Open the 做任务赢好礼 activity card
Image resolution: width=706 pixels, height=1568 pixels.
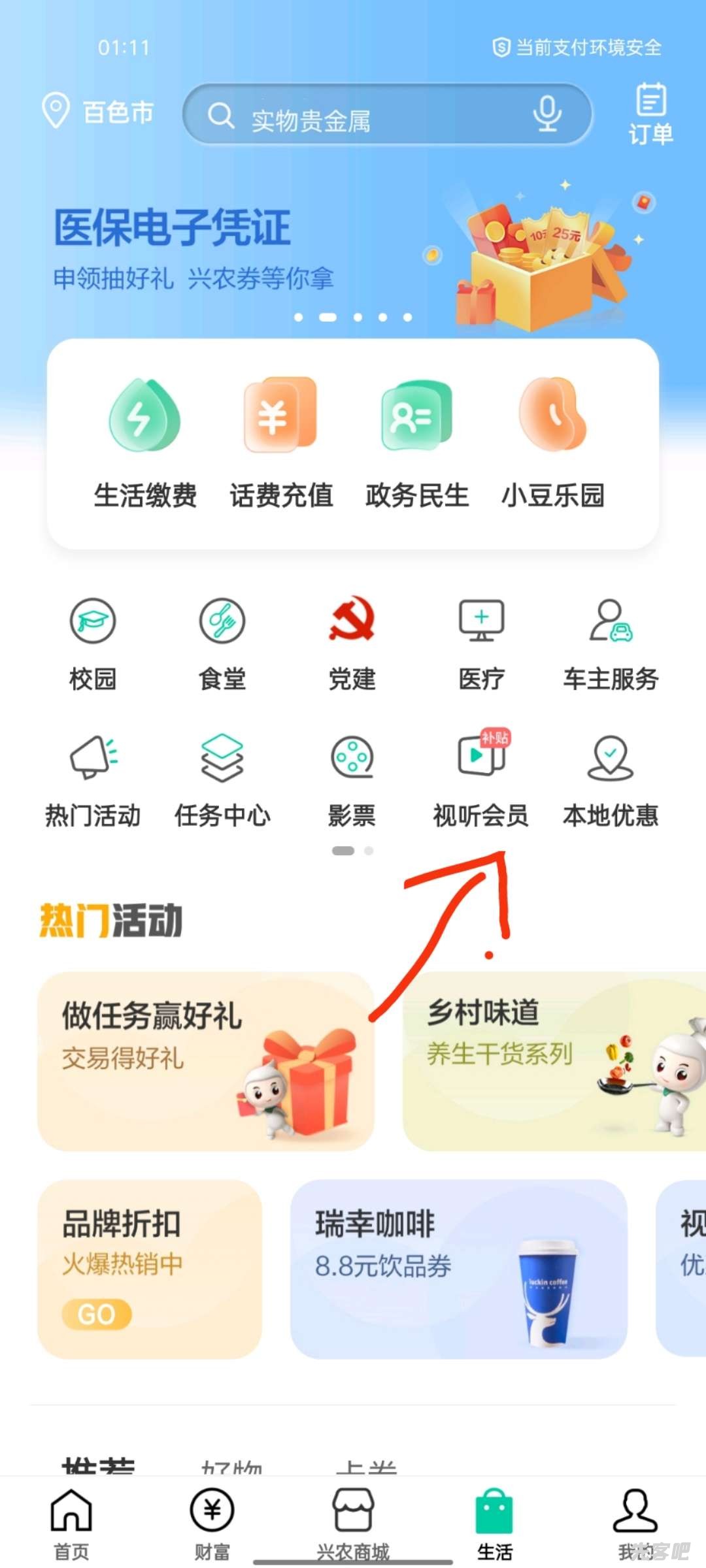click(205, 1062)
